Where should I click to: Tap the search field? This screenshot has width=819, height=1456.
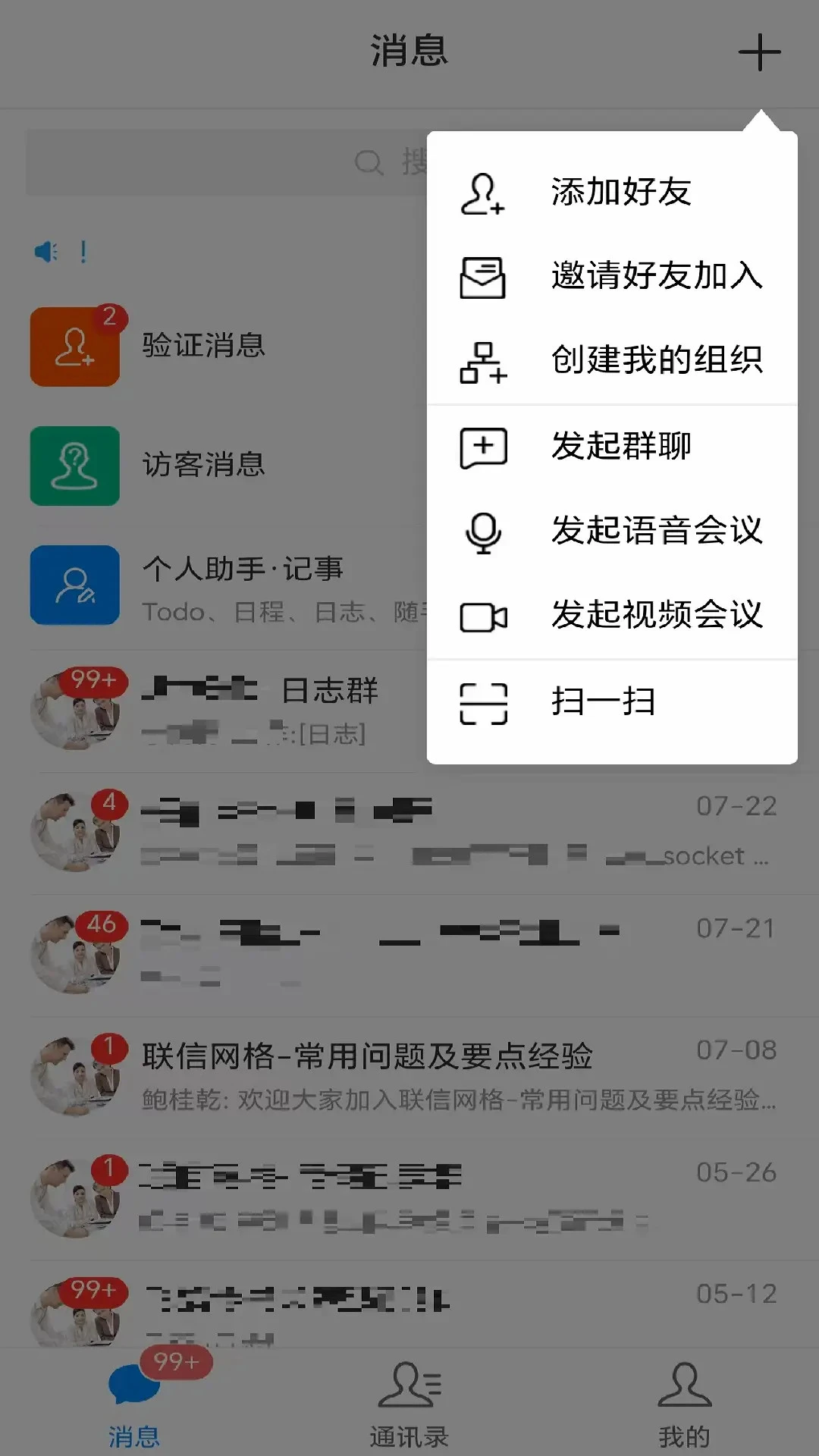(227, 162)
